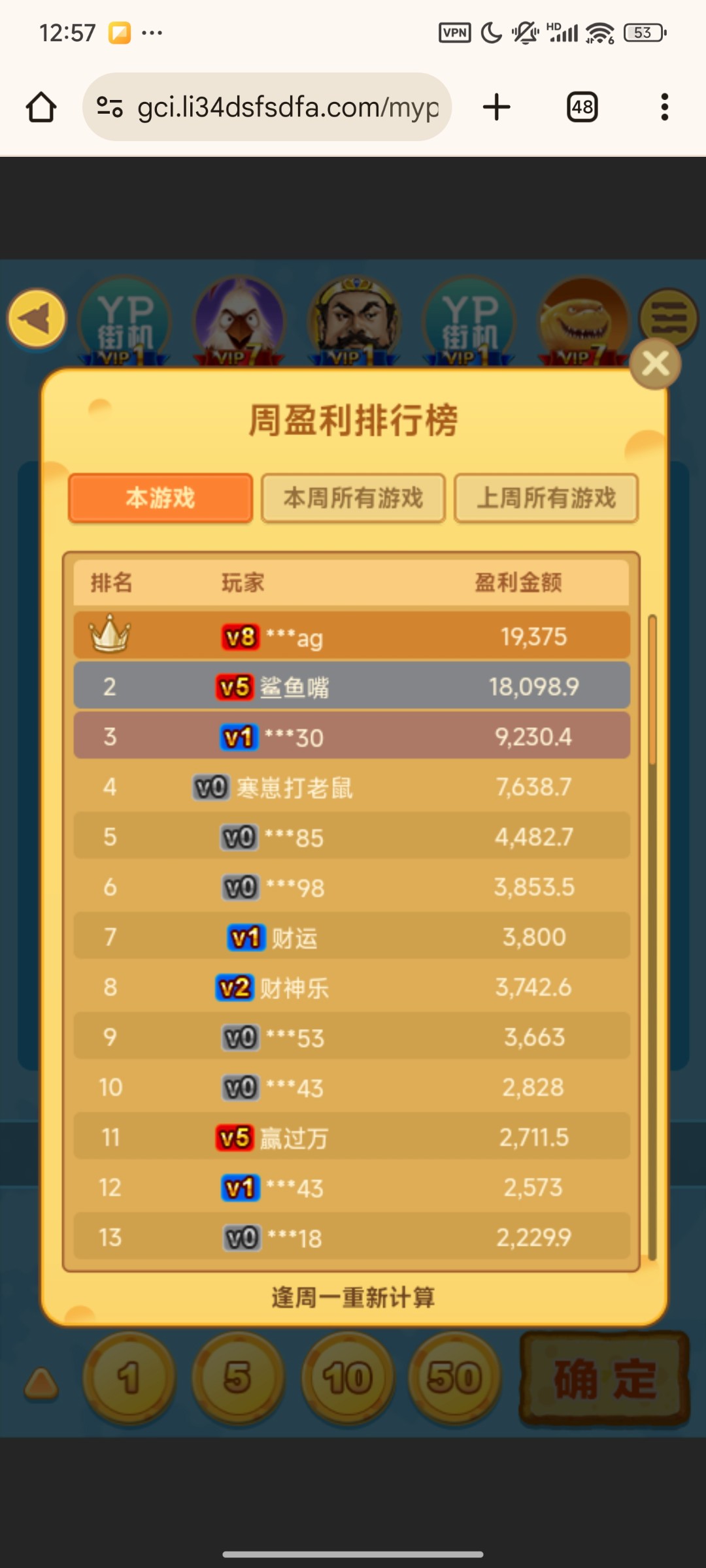Close the weekly profit ranking dialog
The height and width of the screenshot is (1568, 706).
point(655,364)
